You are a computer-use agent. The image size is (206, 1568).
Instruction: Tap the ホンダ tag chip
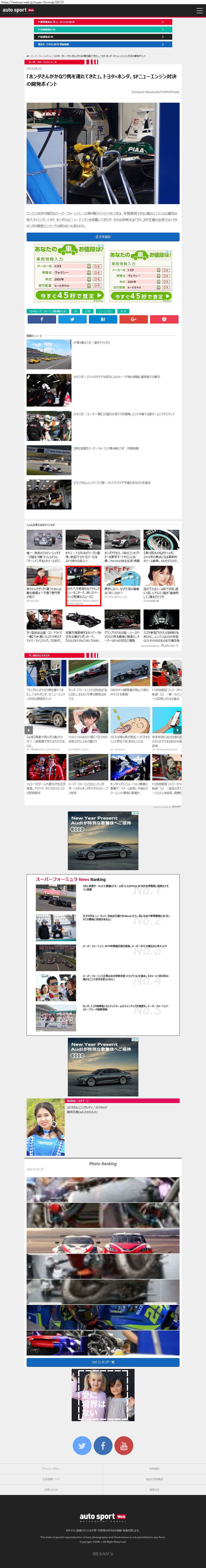tap(124, 311)
